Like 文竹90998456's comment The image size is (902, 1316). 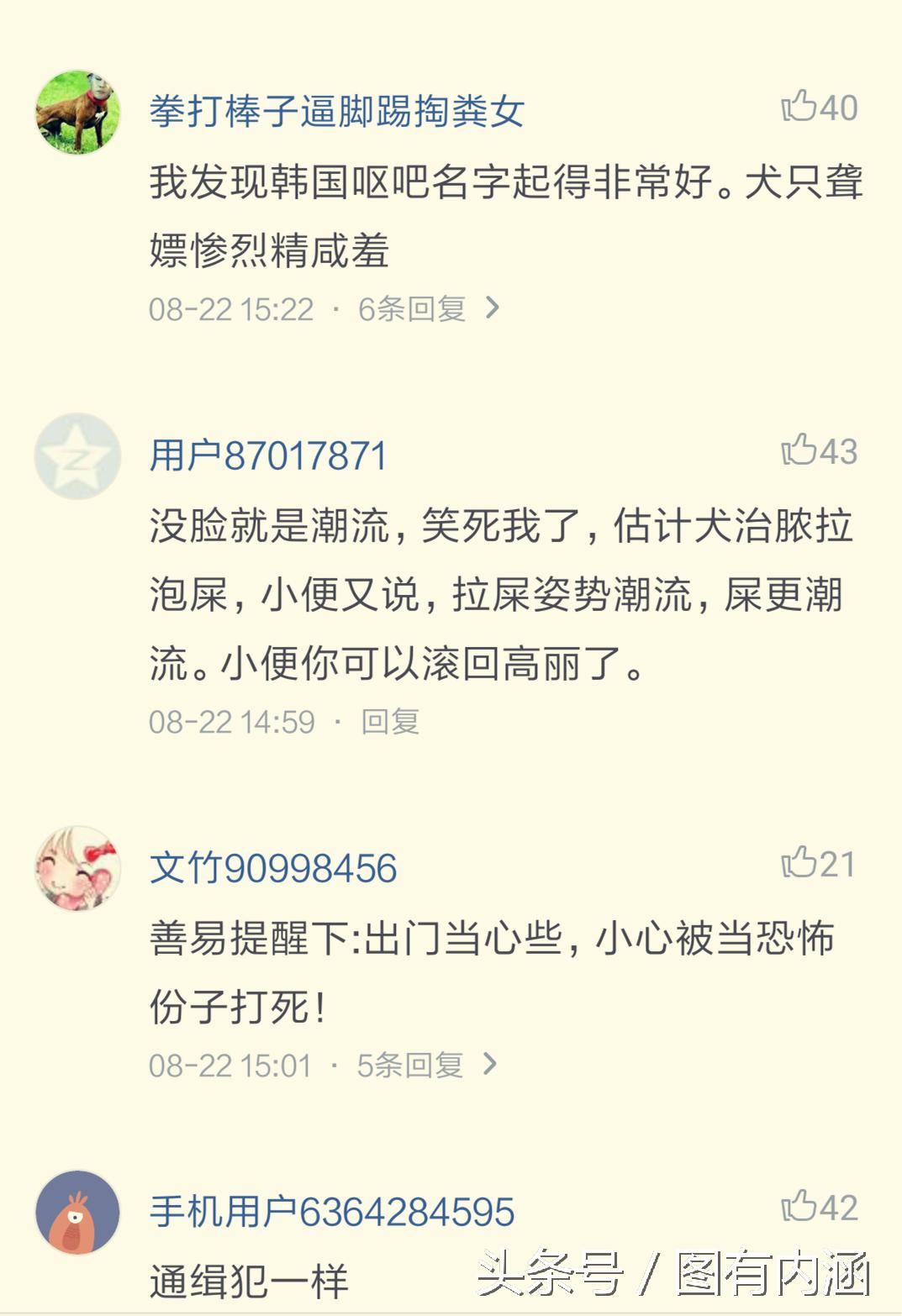pos(799,863)
